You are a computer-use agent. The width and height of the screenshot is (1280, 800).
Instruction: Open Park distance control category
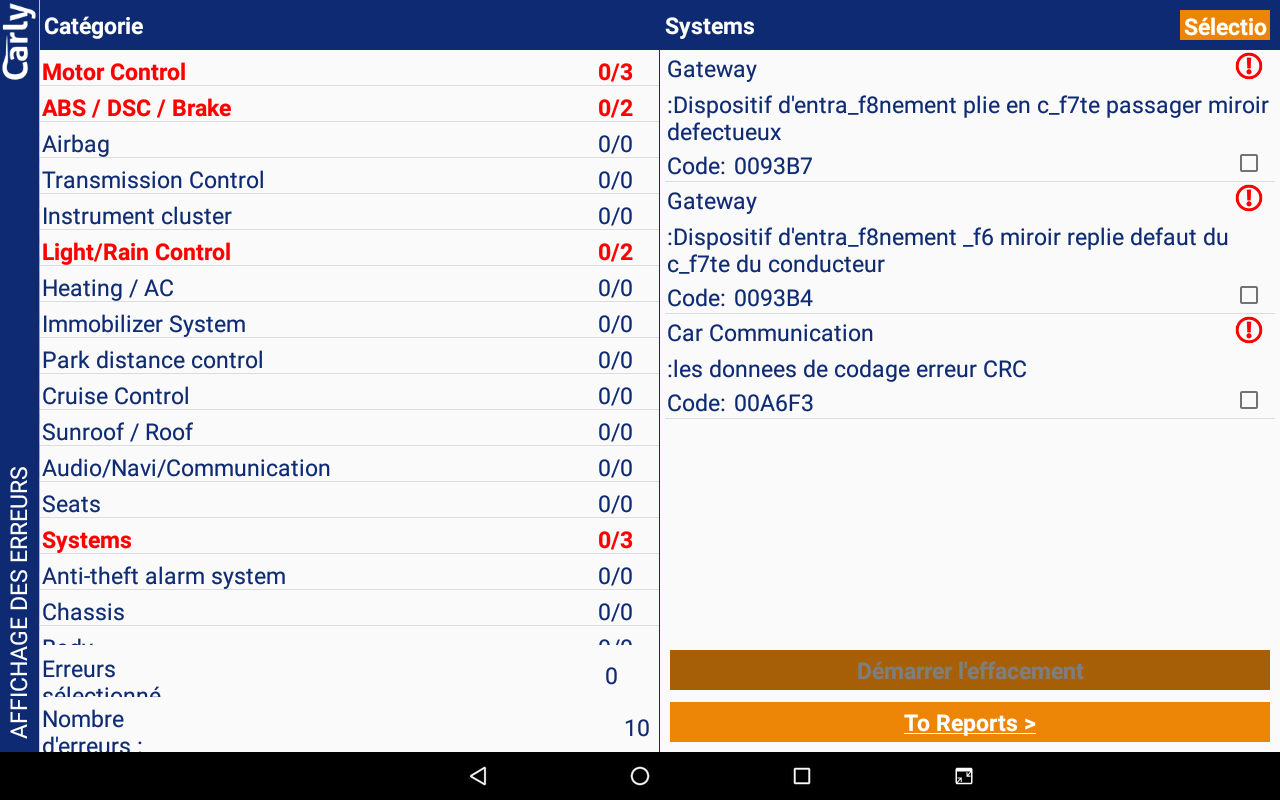click(x=152, y=360)
